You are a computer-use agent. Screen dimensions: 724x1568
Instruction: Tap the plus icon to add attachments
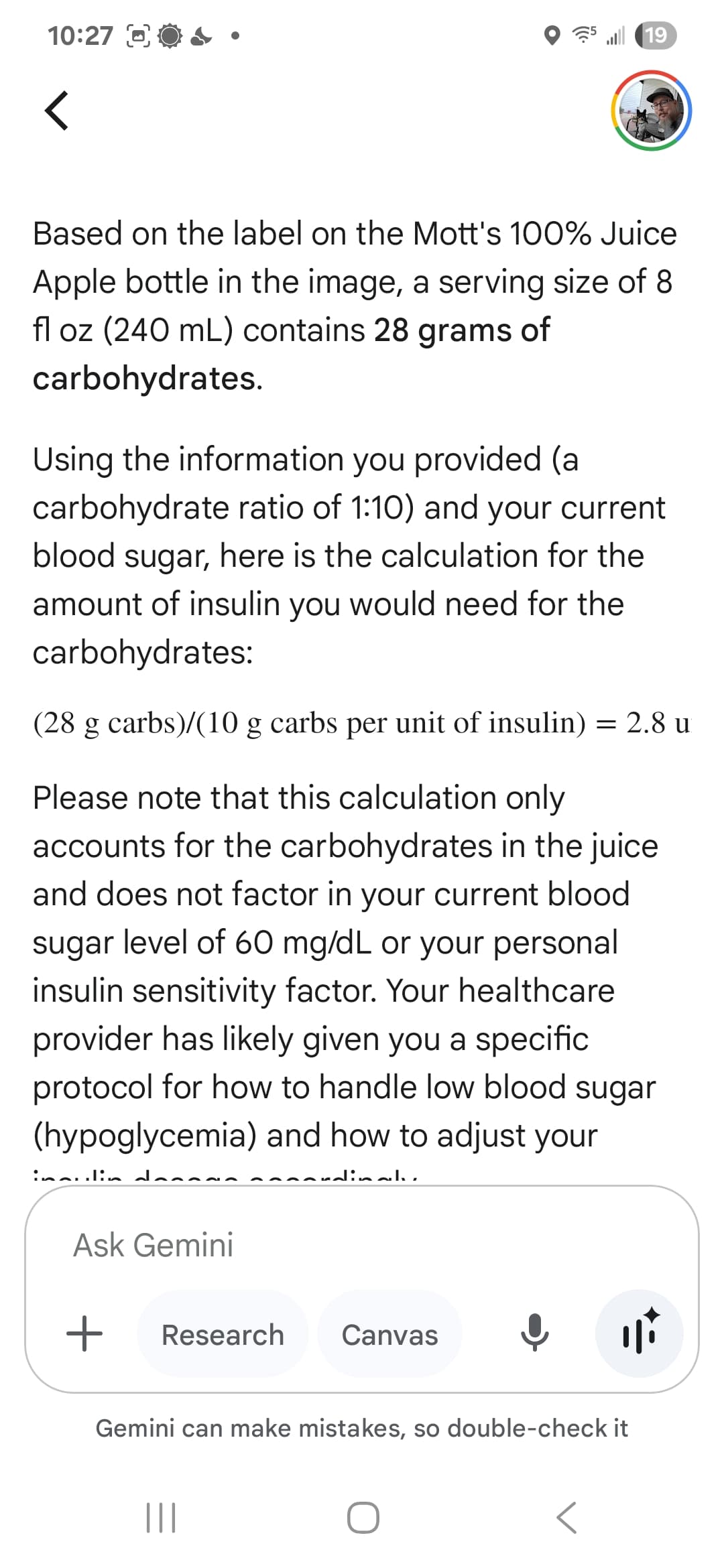coord(85,1333)
